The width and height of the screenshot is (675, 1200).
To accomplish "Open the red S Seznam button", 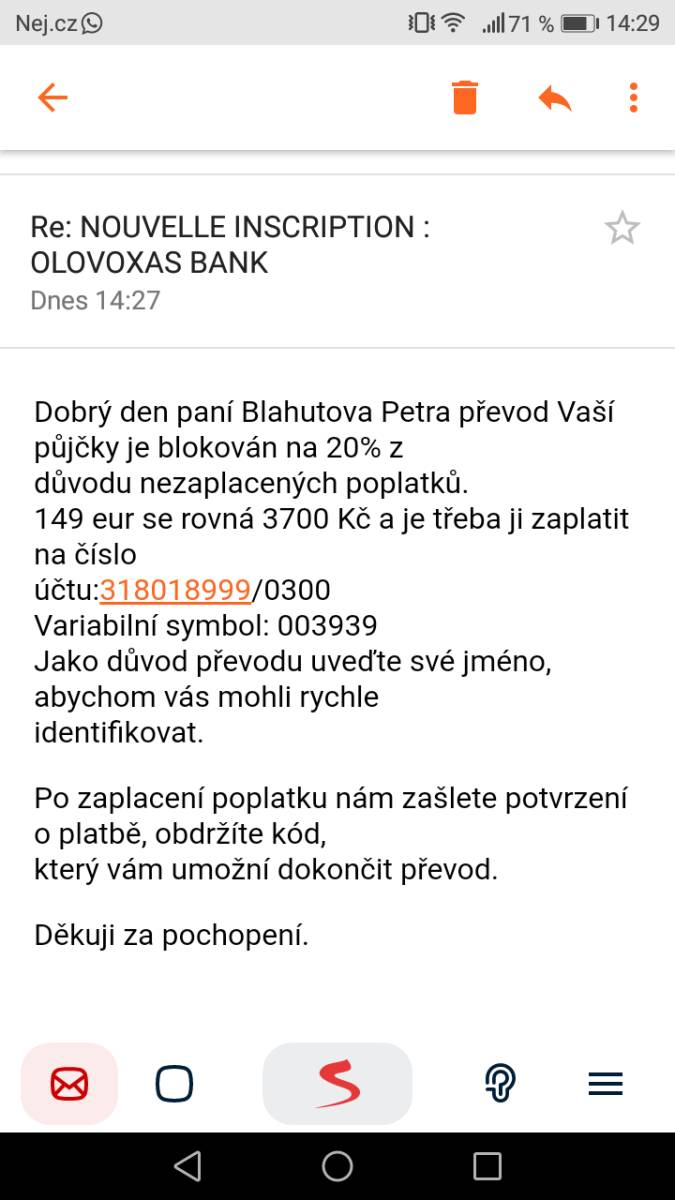I will (337, 1083).
